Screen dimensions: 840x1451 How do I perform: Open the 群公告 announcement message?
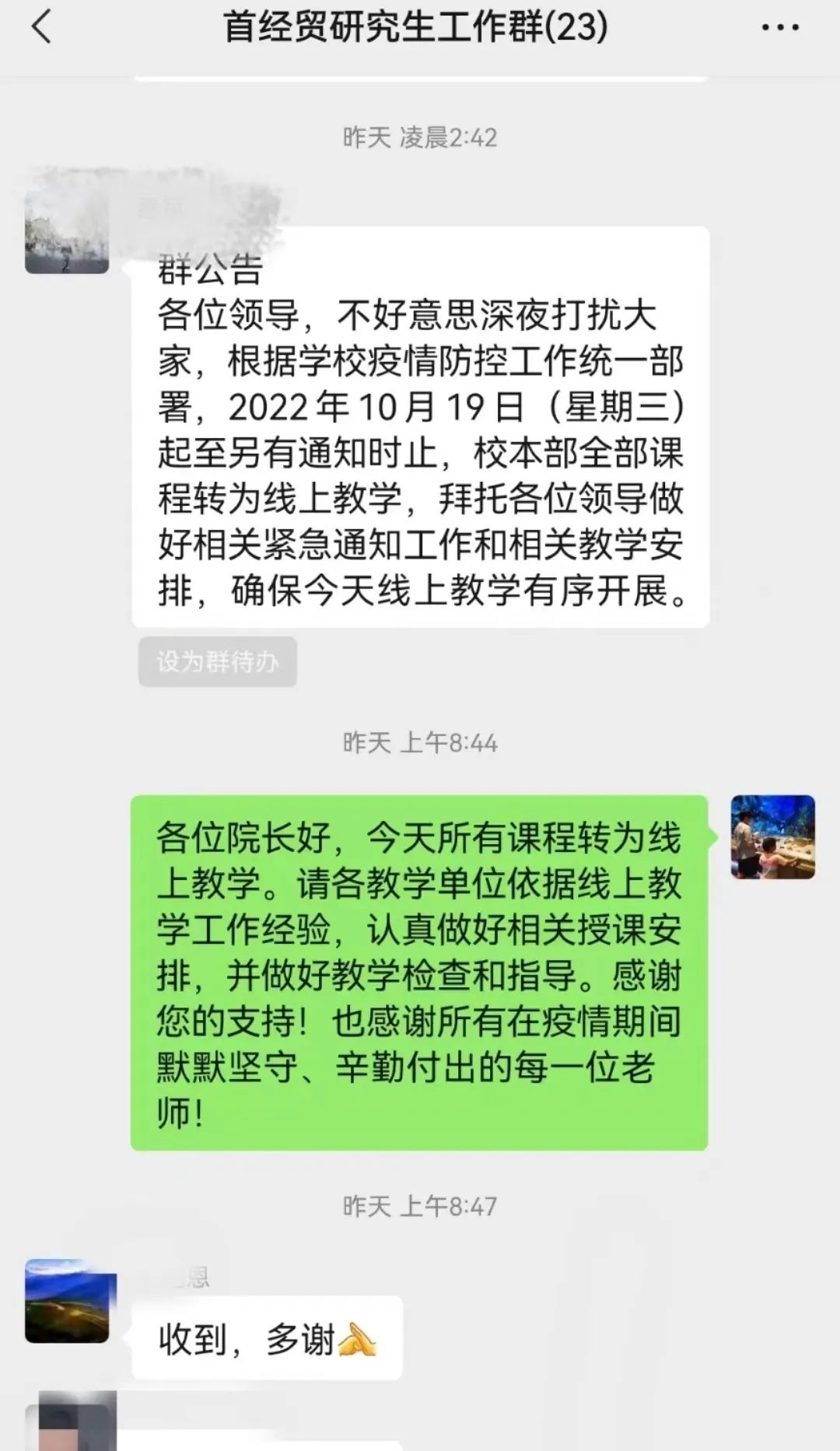click(420, 428)
